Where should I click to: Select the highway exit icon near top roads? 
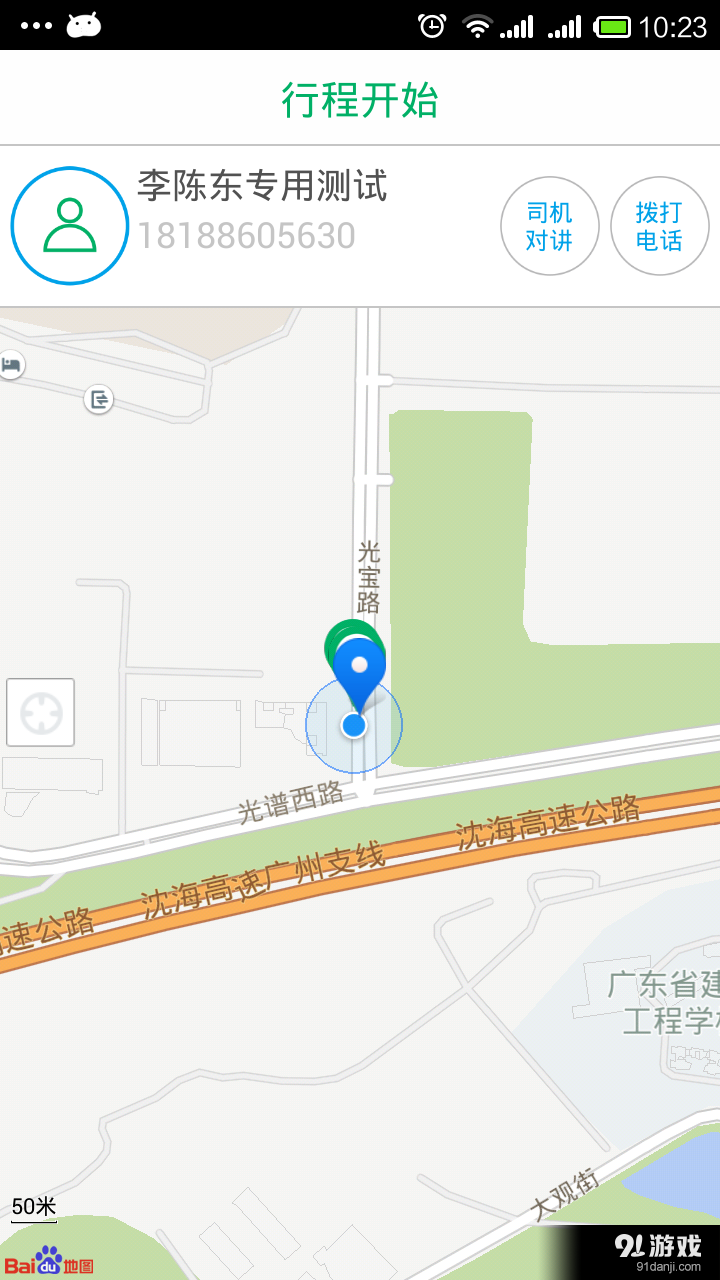pos(98,398)
